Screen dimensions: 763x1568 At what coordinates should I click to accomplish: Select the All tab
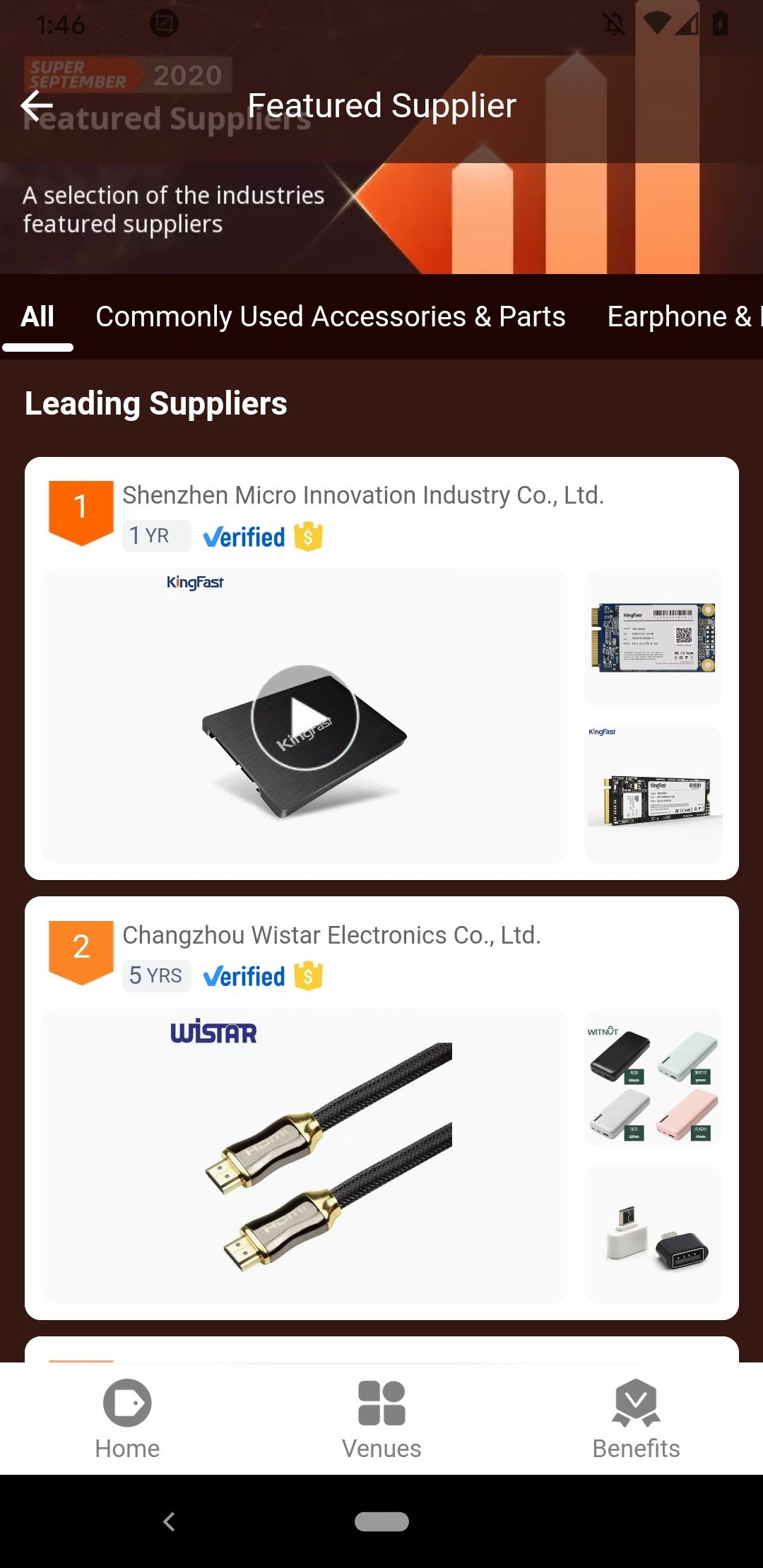pyautogui.click(x=37, y=316)
